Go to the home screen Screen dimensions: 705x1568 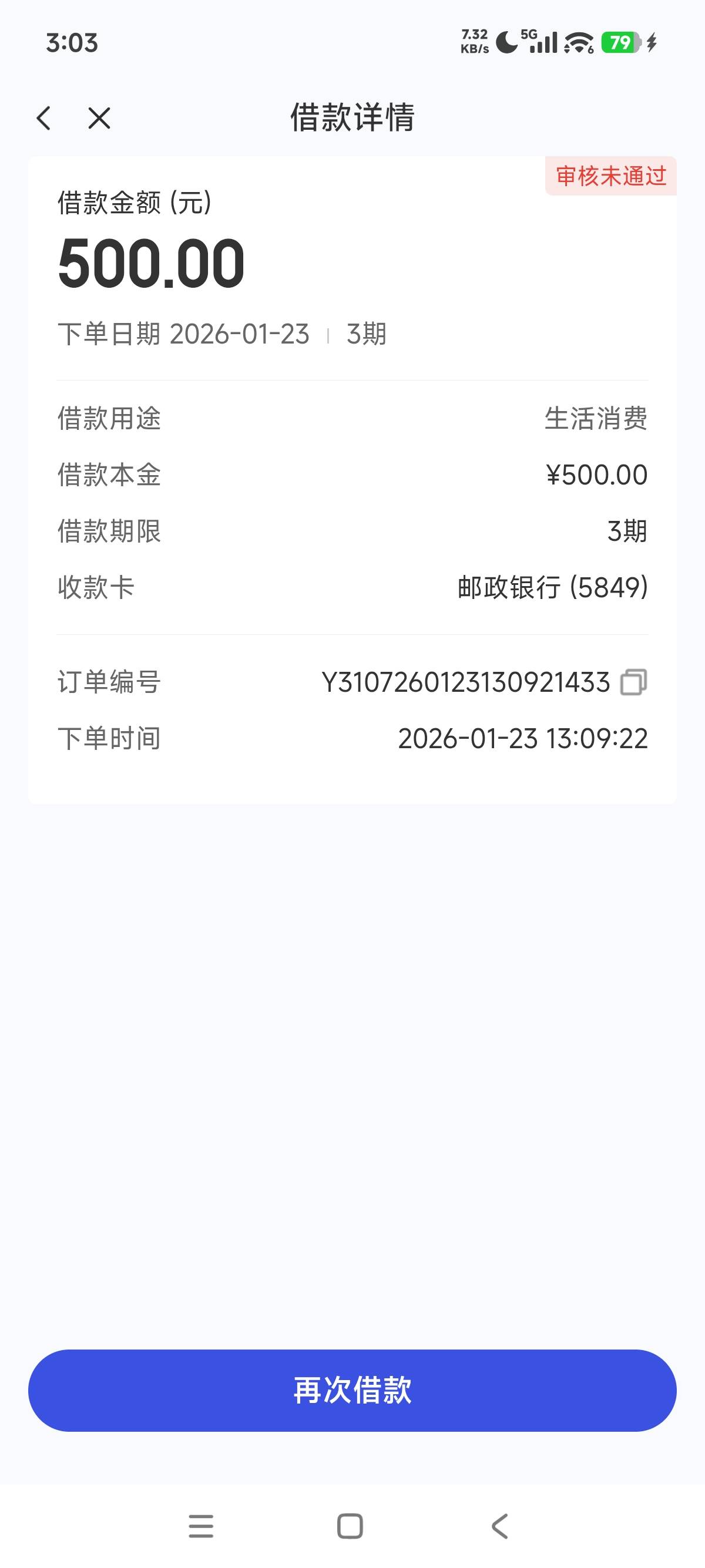tap(350, 1526)
